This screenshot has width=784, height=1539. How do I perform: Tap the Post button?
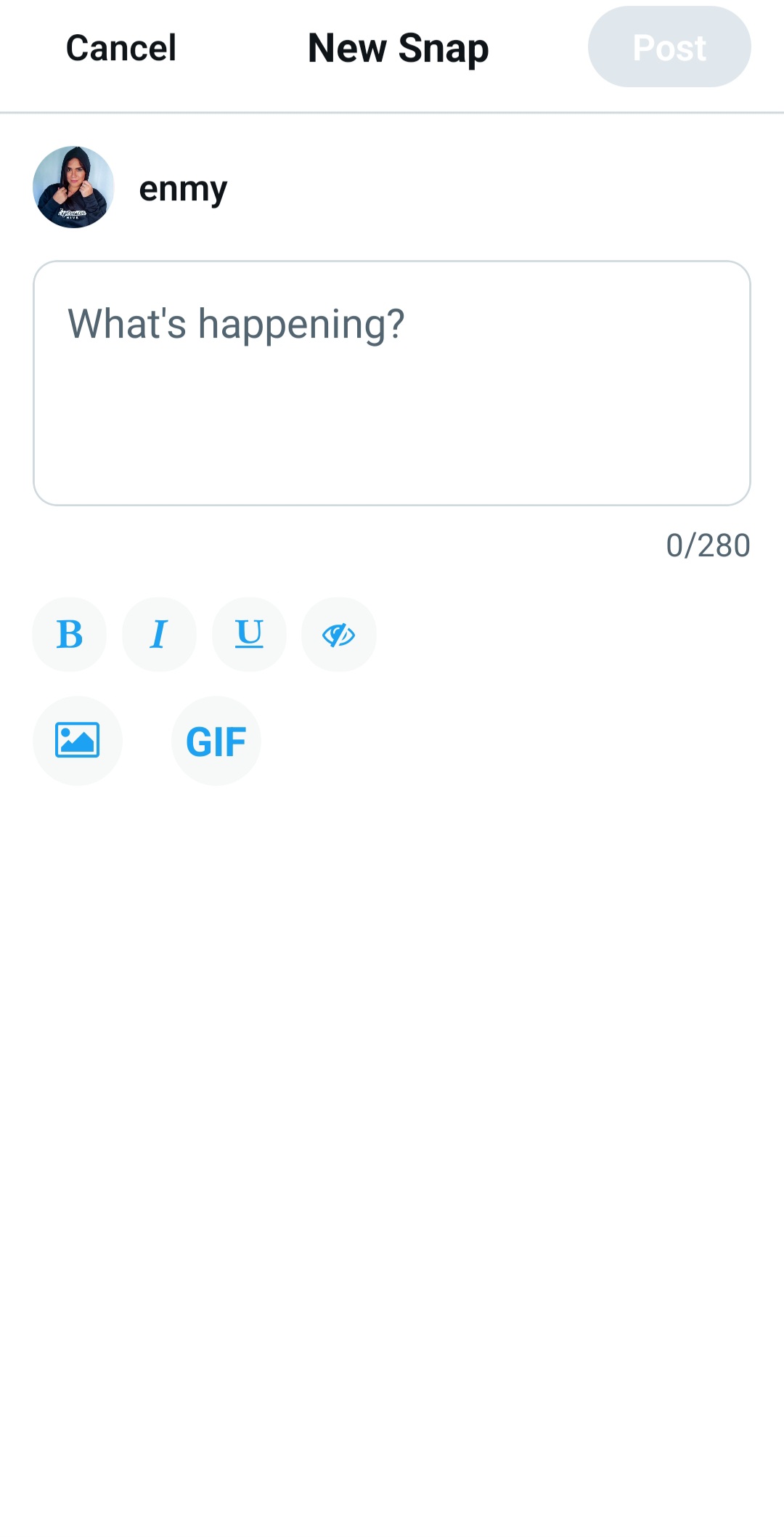point(669,47)
